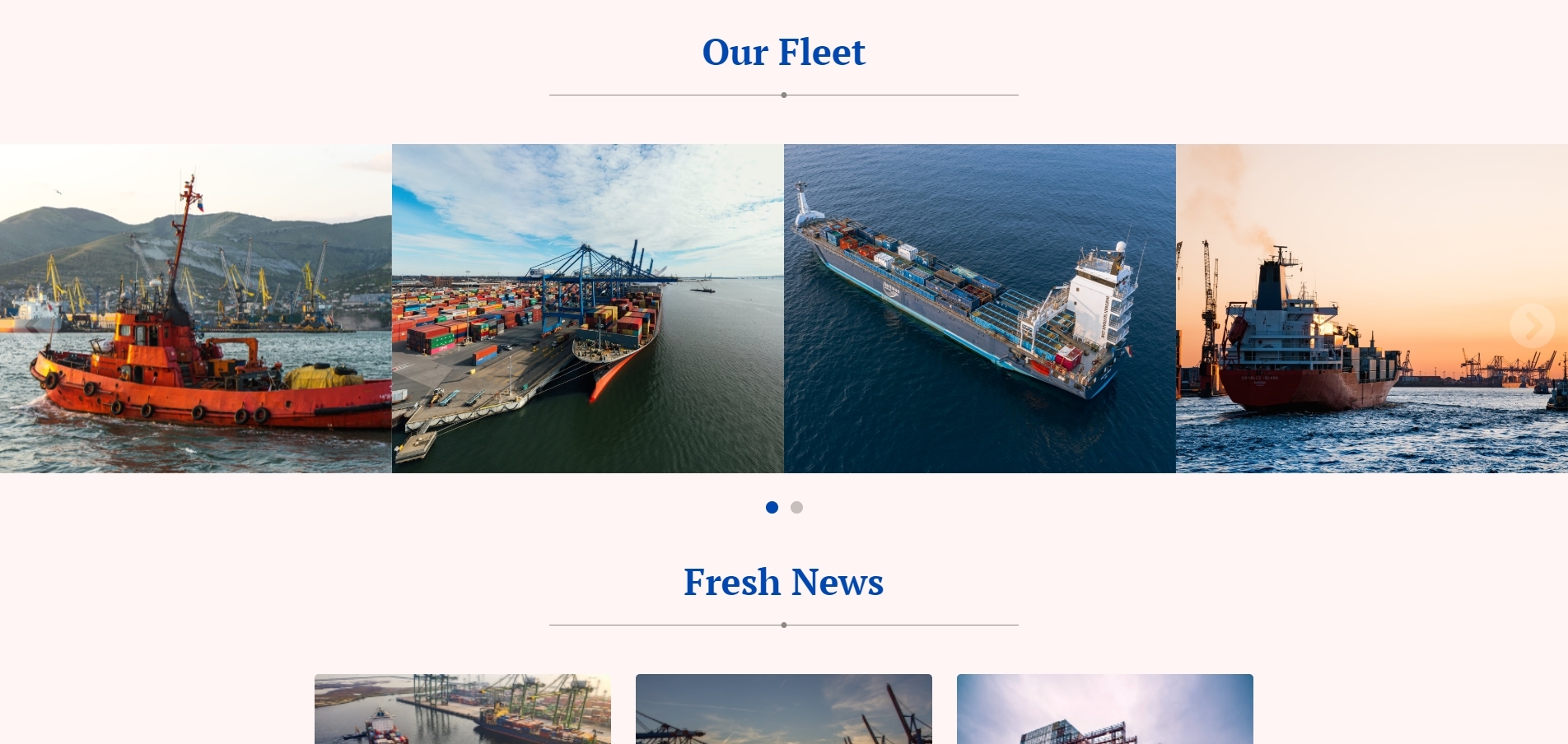1568x744 pixels.
Task: Open the container port aerial fleet image
Action: tap(588, 309)
